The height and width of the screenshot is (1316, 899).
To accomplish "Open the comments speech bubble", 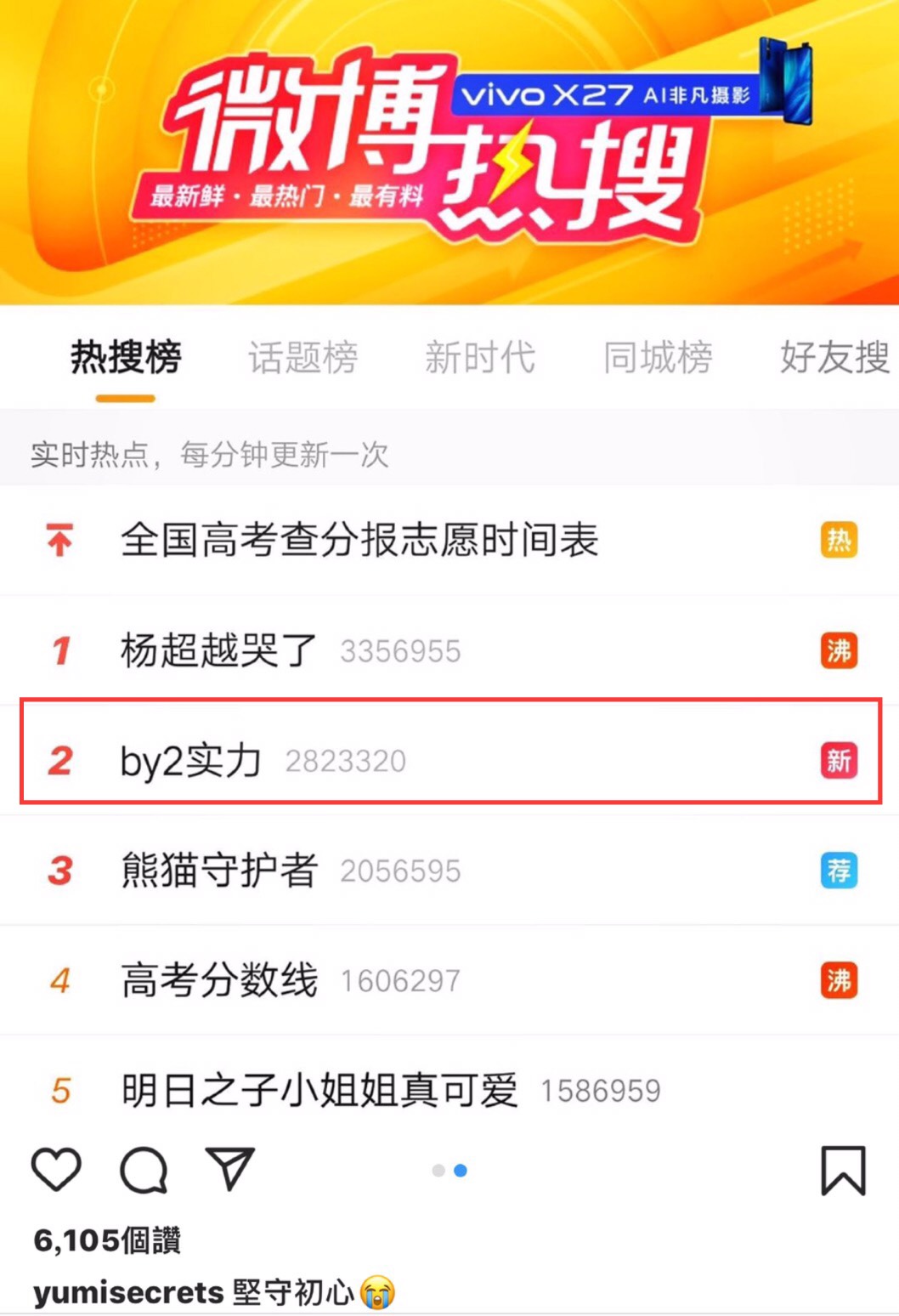I will pyautogui.click(x=144, y=1171).
